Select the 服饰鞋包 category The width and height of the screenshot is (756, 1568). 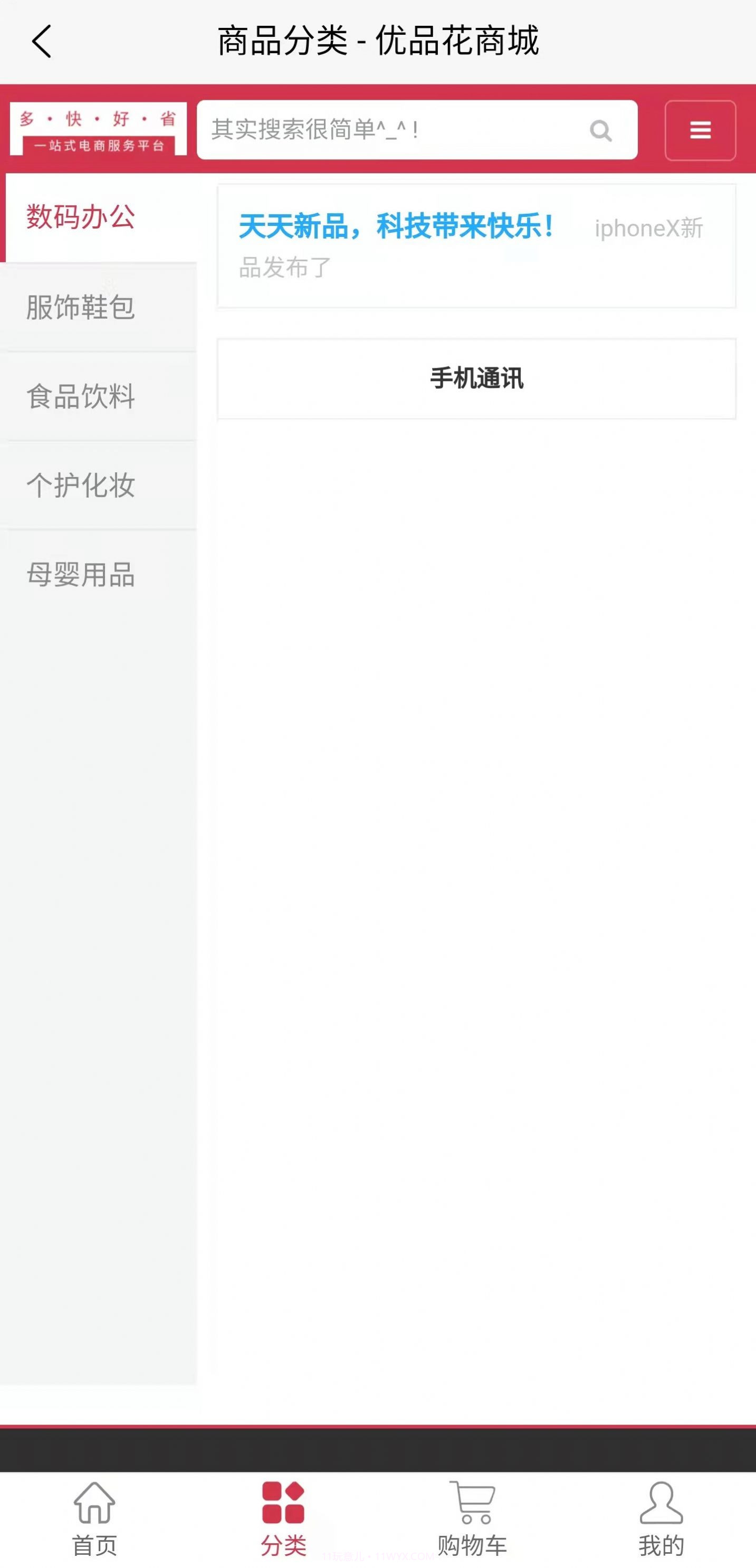point(81,307)
